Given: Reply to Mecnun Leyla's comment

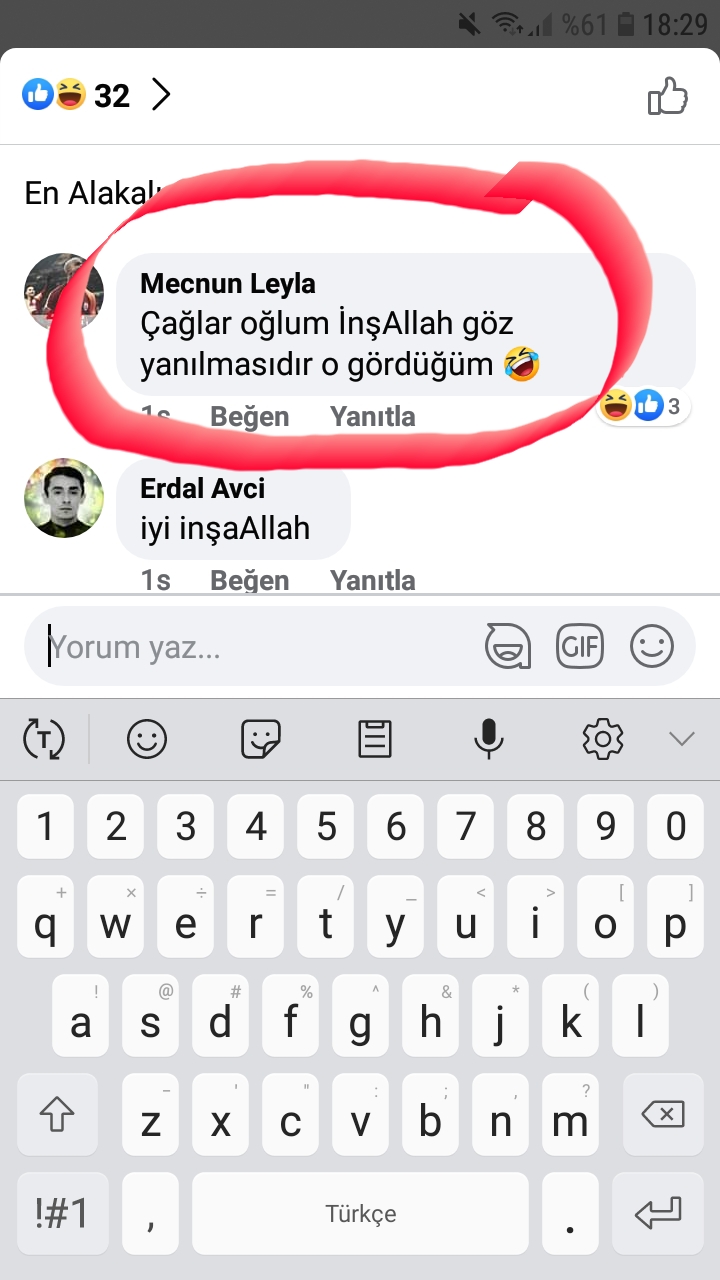Looking at the screenshot, I should [373, 416].
